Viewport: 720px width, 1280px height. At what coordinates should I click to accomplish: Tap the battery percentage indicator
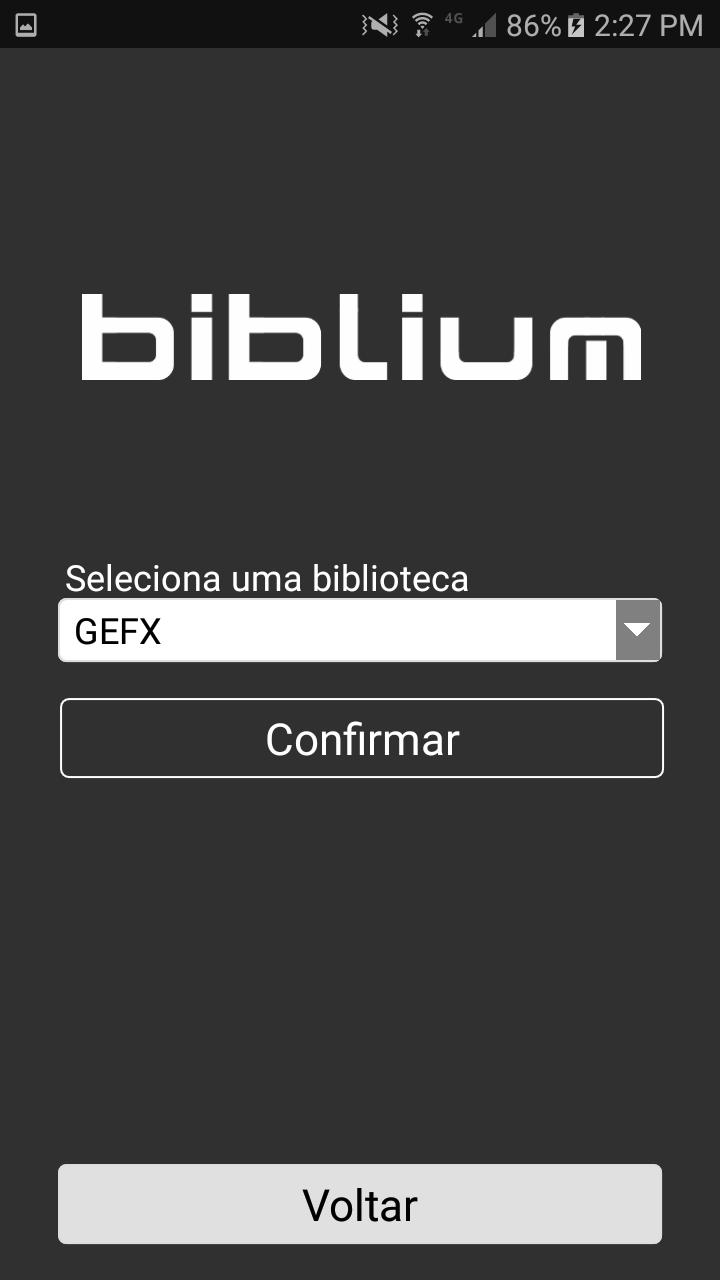click(x=536, y=25)
